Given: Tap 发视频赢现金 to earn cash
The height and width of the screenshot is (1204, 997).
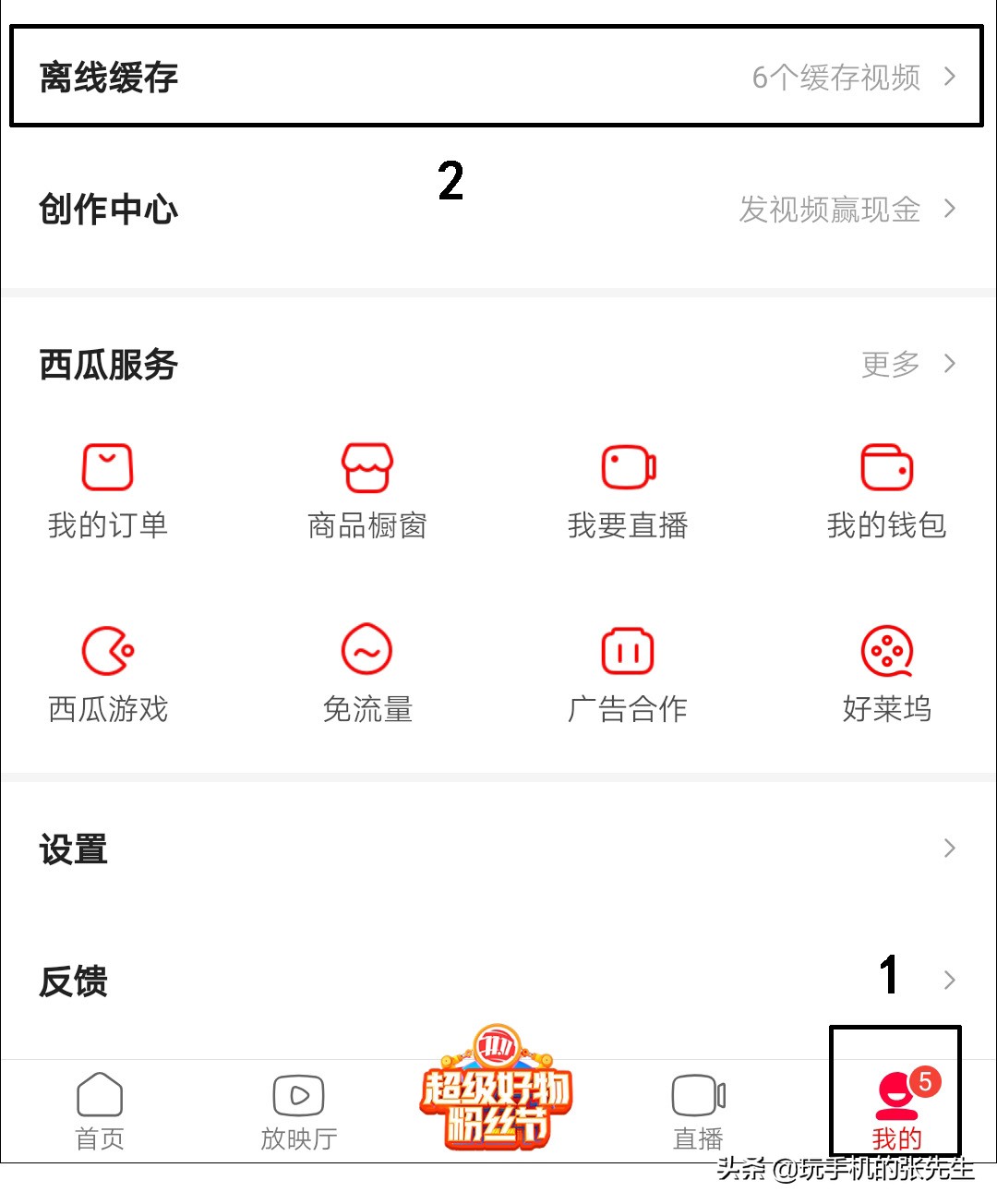Looking at the screenshot, I should (x=829, y=210).
